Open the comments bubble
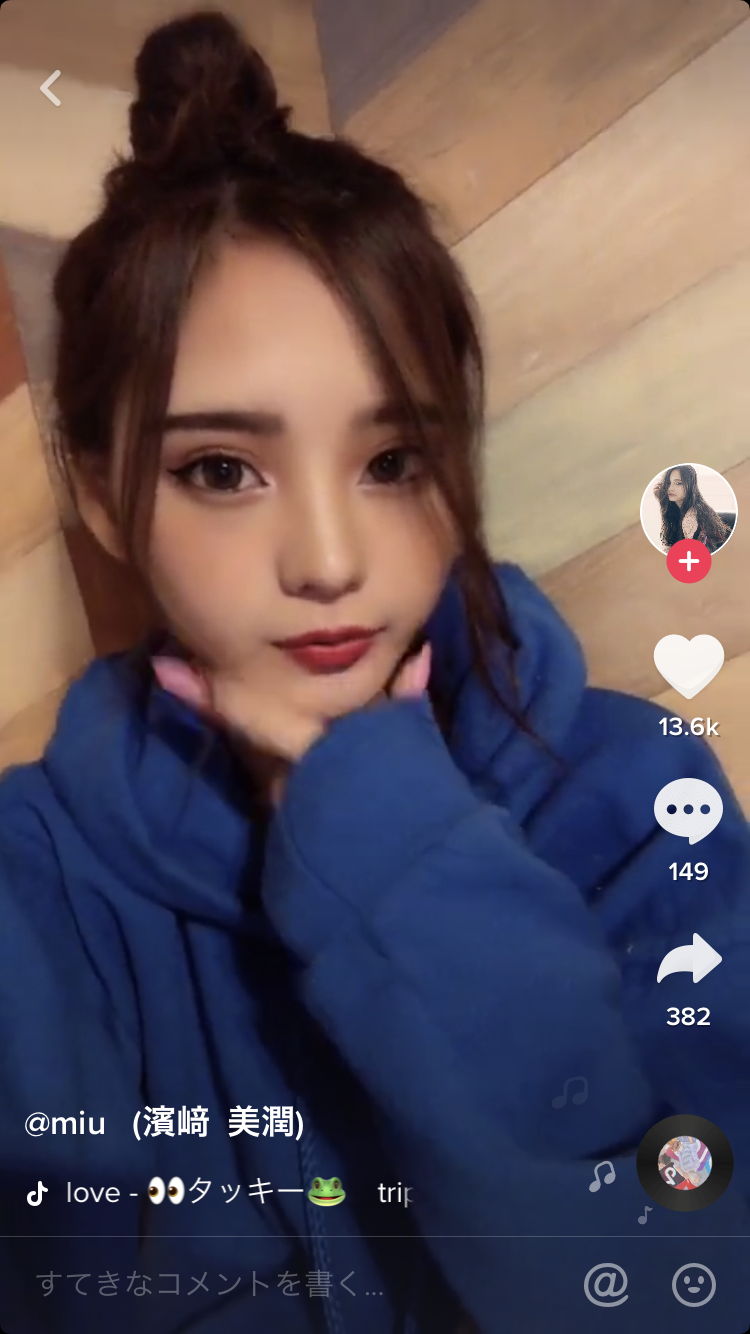This screenshot has width=750, height=1334. (688, 812)
